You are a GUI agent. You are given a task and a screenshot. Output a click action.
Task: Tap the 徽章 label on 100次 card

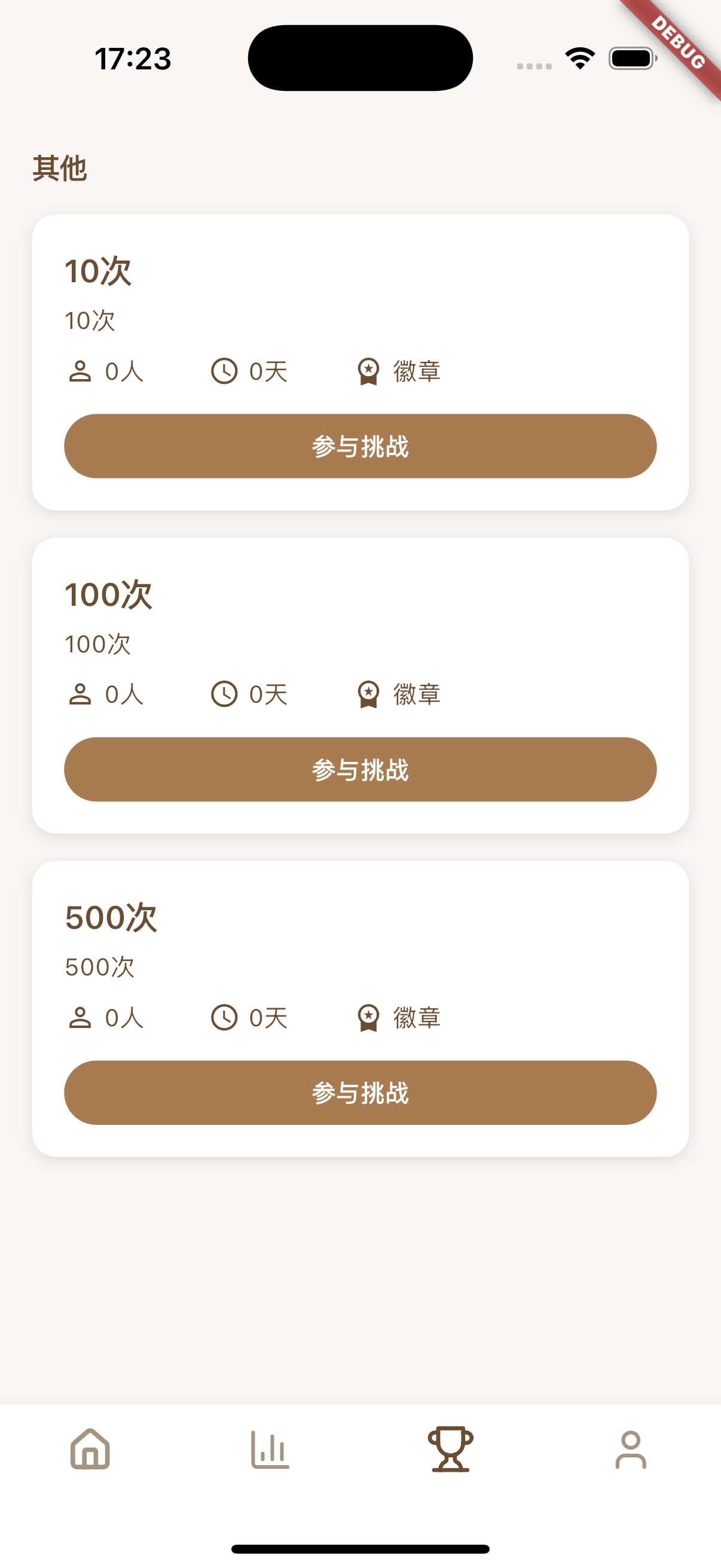pos(417,693)
